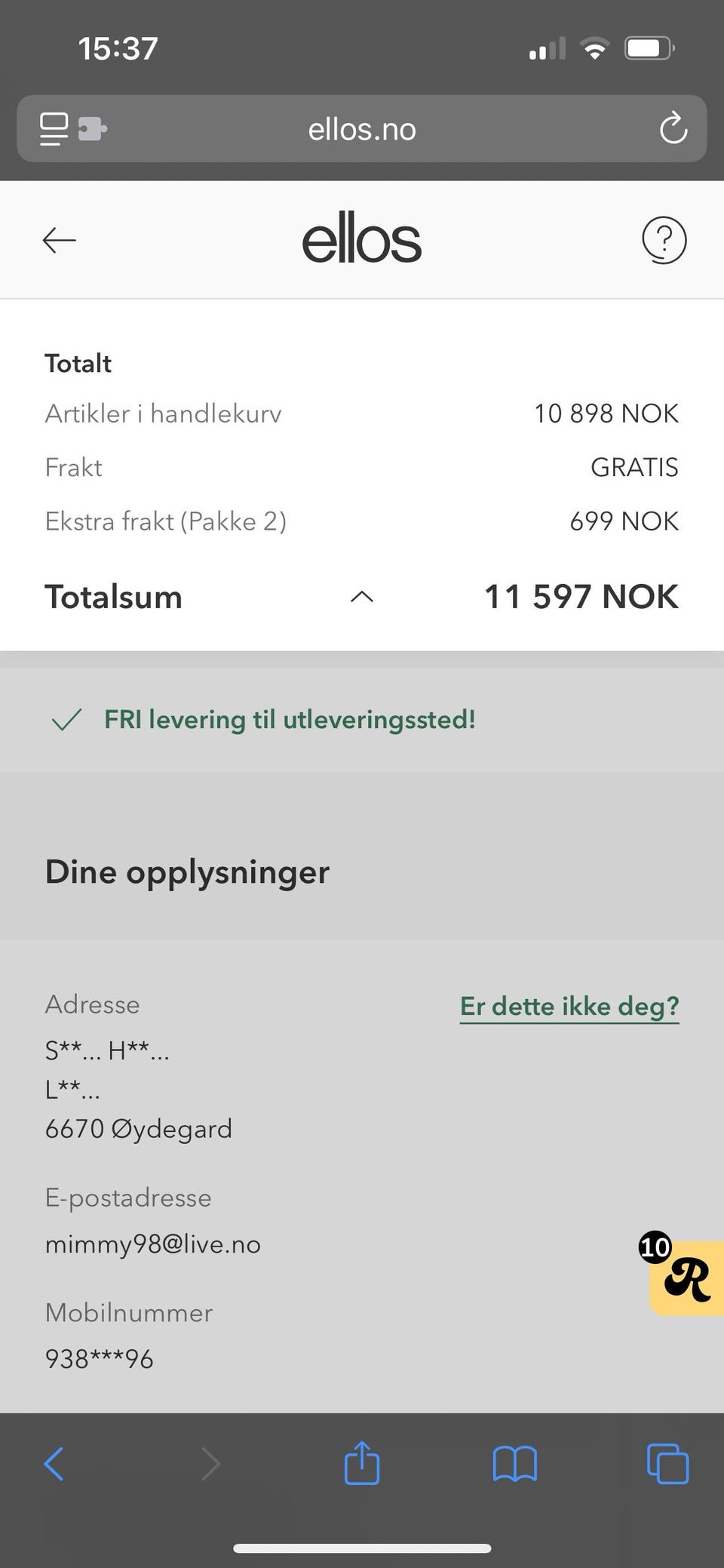Go back using the ellos header arrow
The height and width of the screenshot is (1568, 724).
(60, 241)
